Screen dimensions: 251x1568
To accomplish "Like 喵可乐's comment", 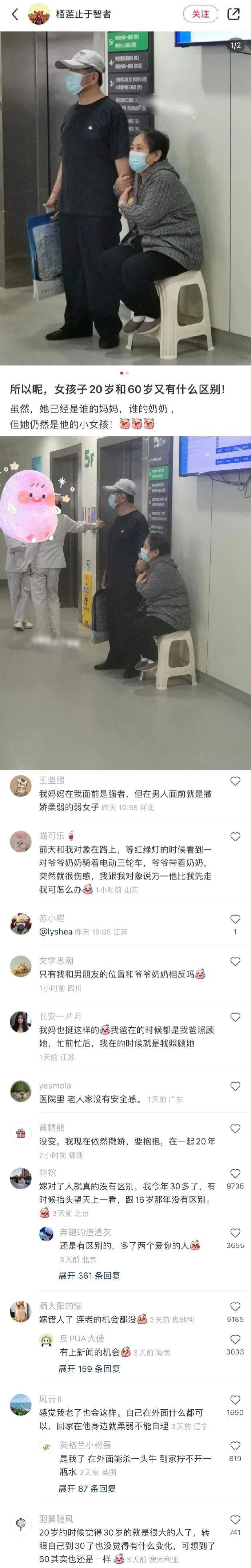I will [235, 837].
